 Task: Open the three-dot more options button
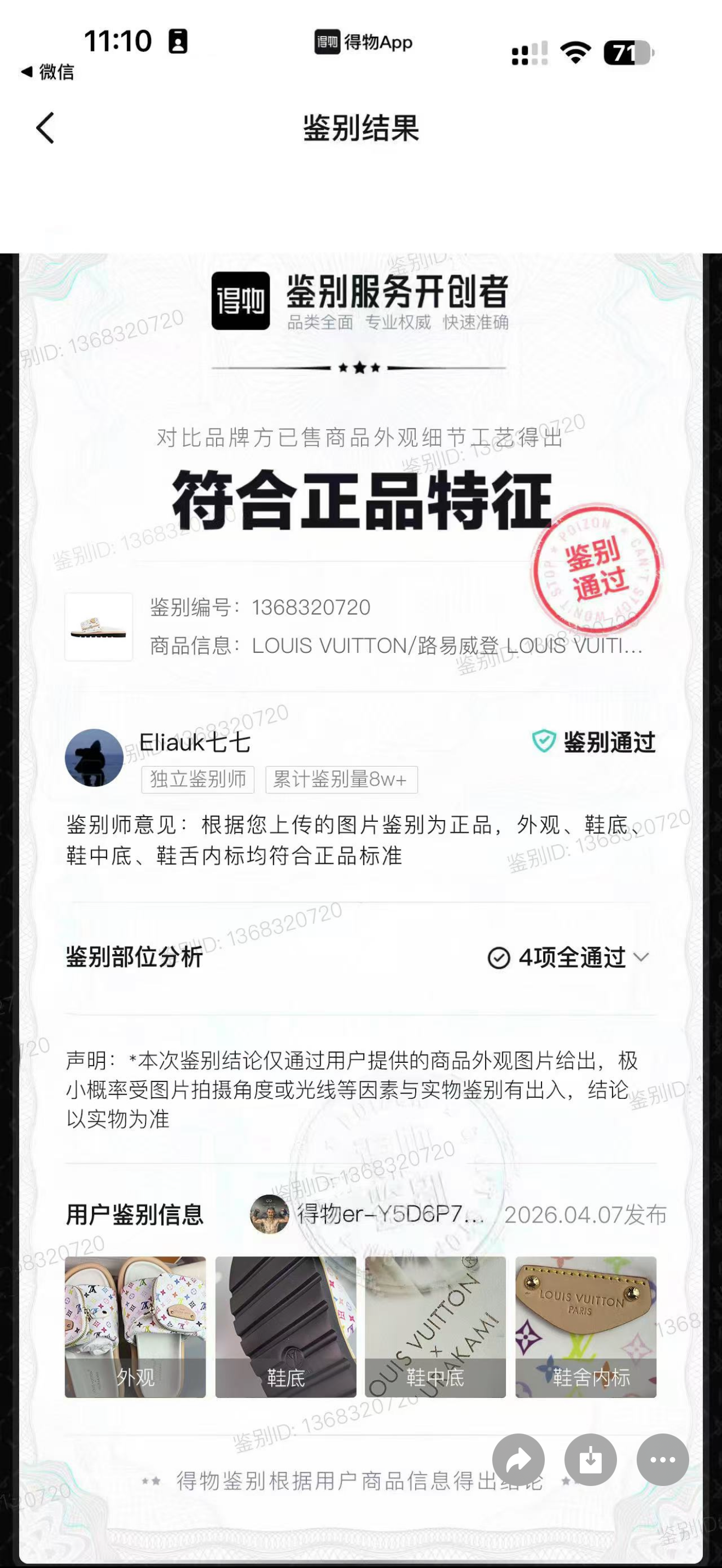pos(663,1460)
